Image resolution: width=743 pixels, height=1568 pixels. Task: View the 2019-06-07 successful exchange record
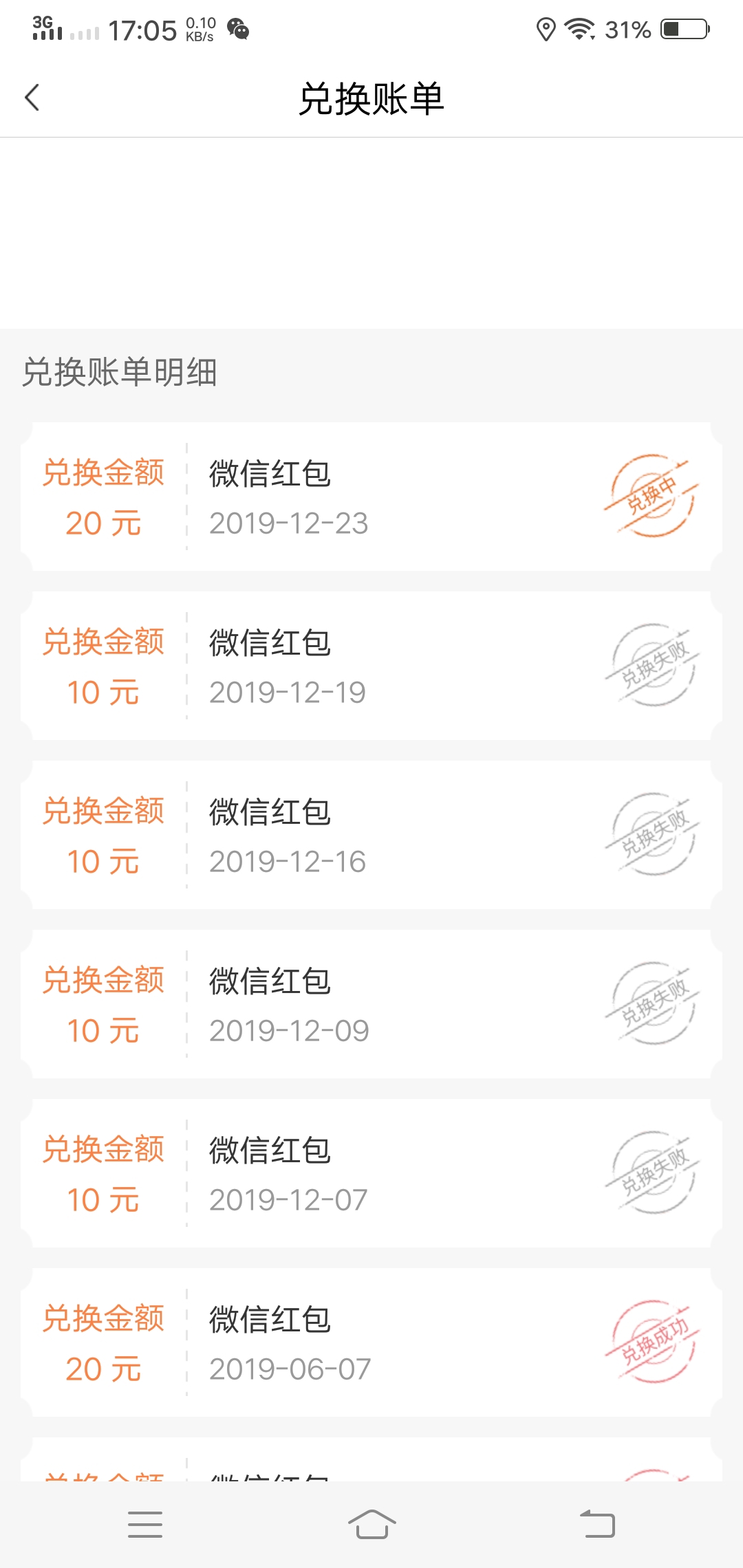point(371,1342)
